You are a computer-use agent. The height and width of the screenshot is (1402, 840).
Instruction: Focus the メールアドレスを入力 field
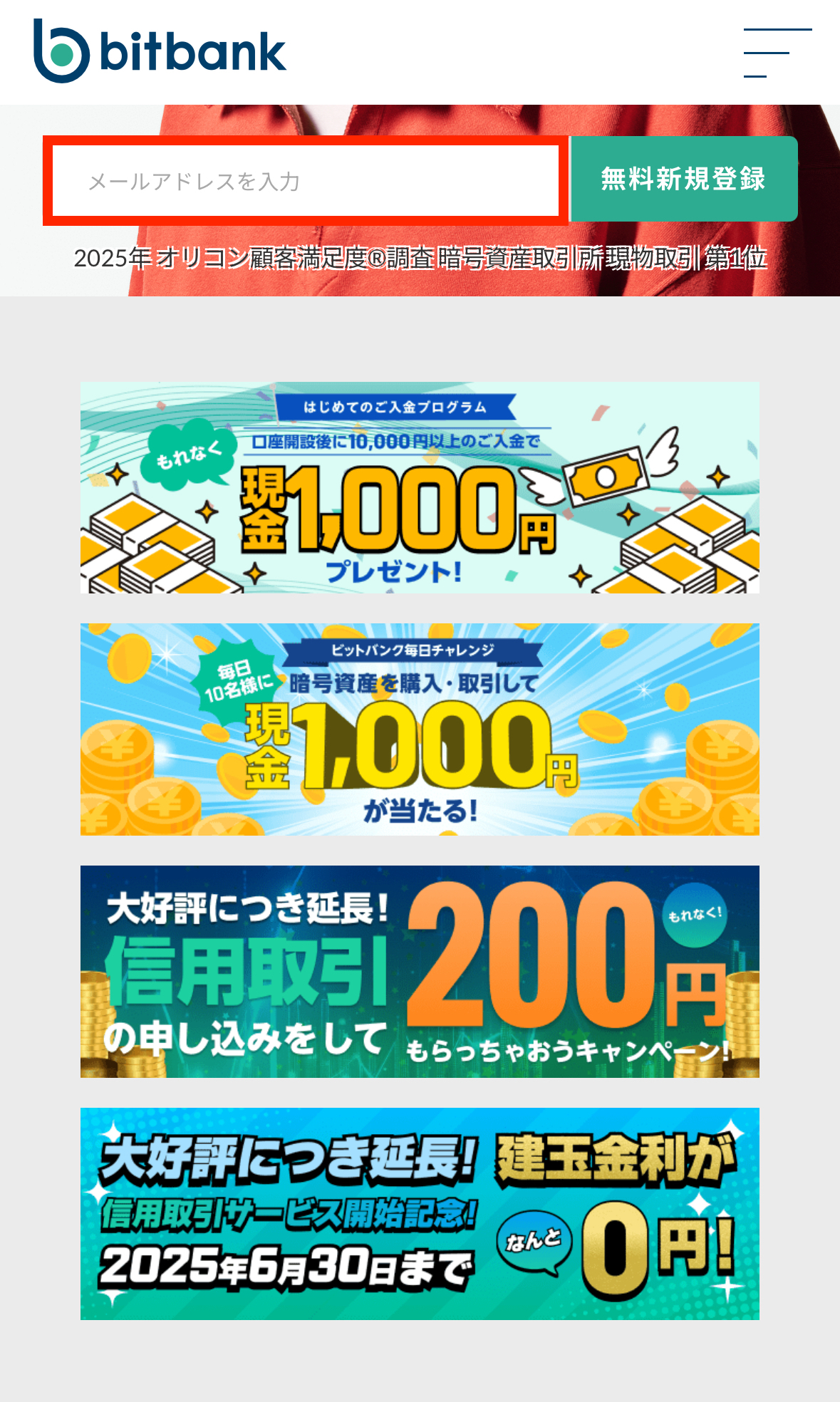(306, 181)
